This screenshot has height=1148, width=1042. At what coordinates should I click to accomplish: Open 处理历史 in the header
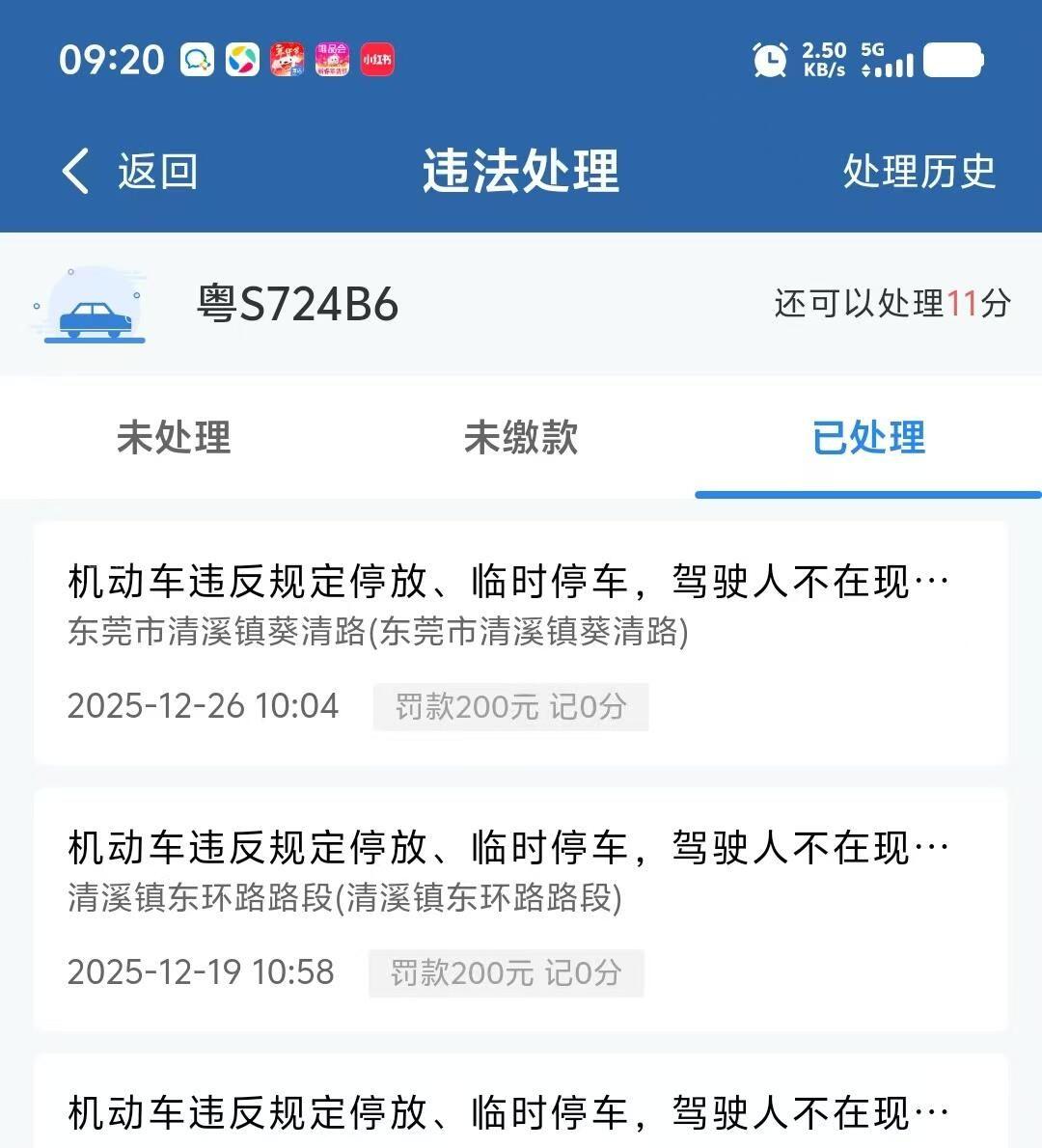918,172
